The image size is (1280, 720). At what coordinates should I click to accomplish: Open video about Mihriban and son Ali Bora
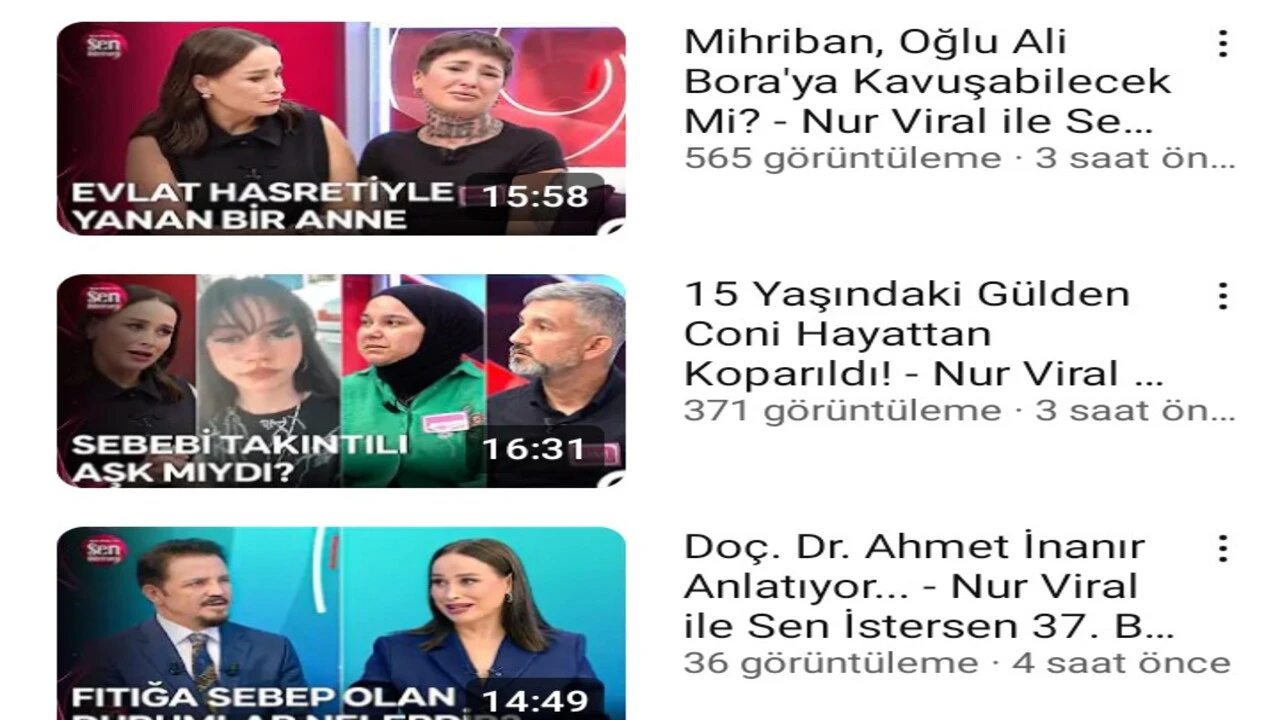pos(340,128)
